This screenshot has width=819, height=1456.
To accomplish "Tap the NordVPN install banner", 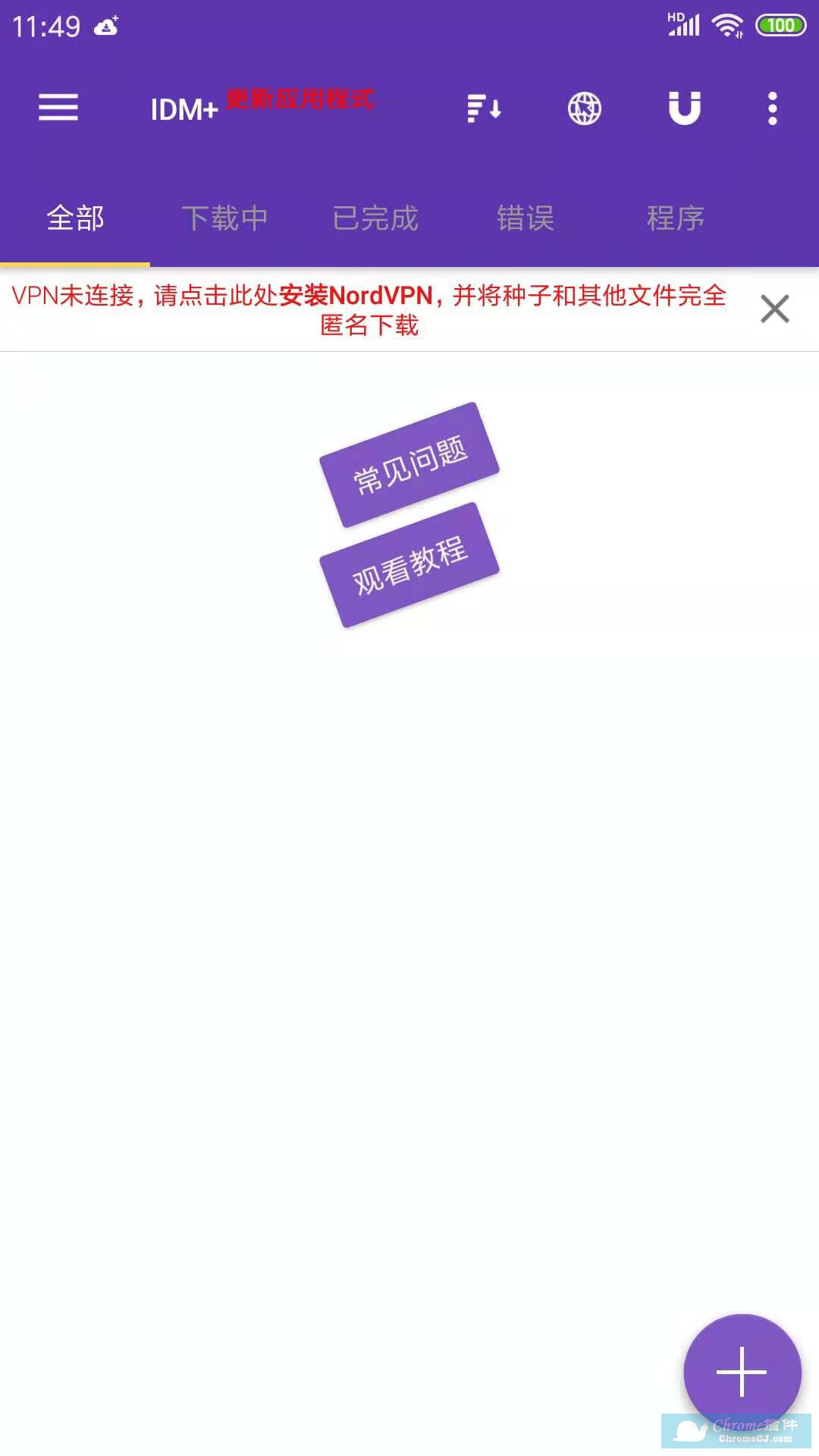I will coord(369,309).
